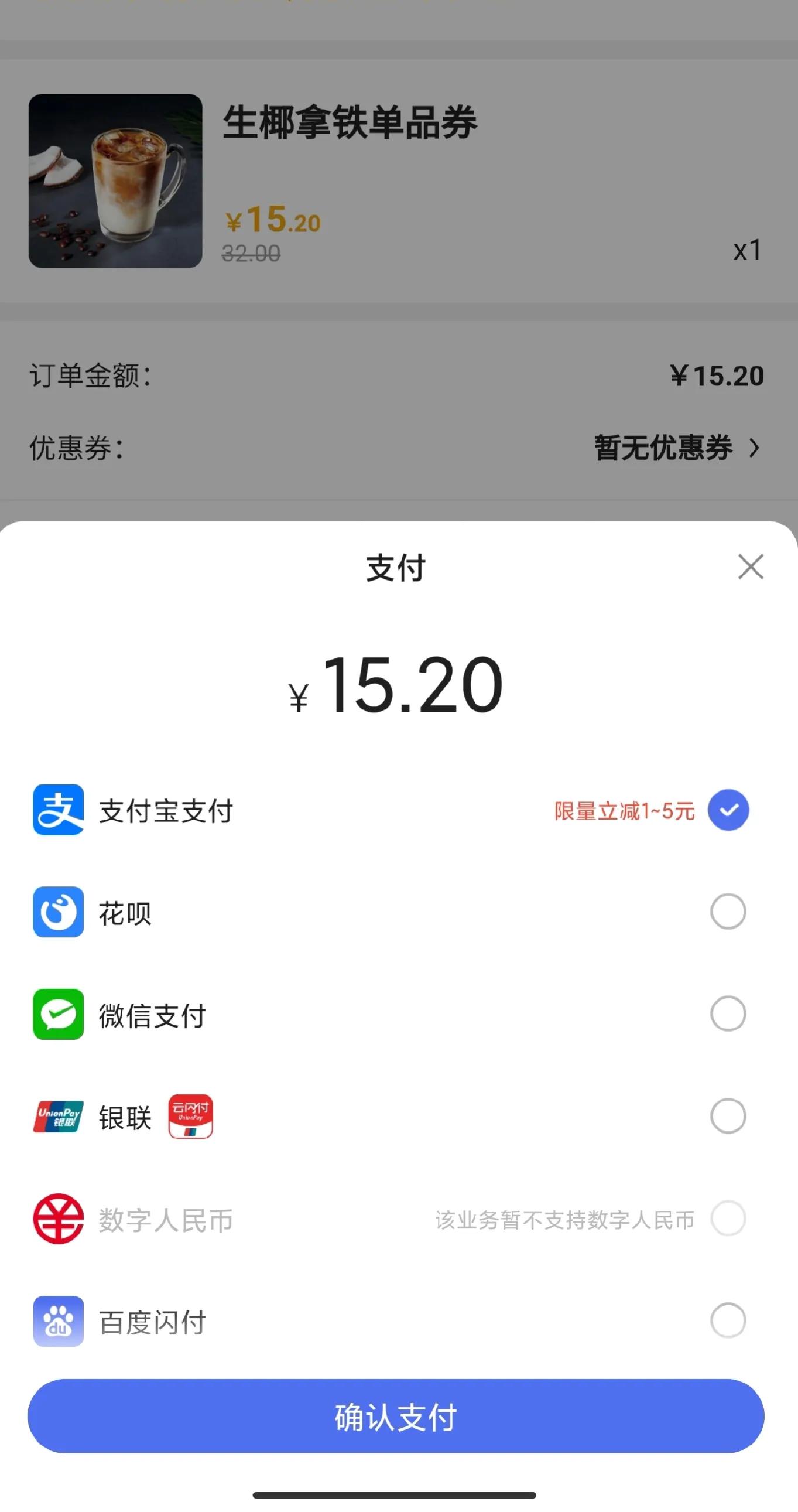The height and width of the screenshot is (1512, 798).
Task: Select WeChat Pay radio button
Action: click(728, 1014)
